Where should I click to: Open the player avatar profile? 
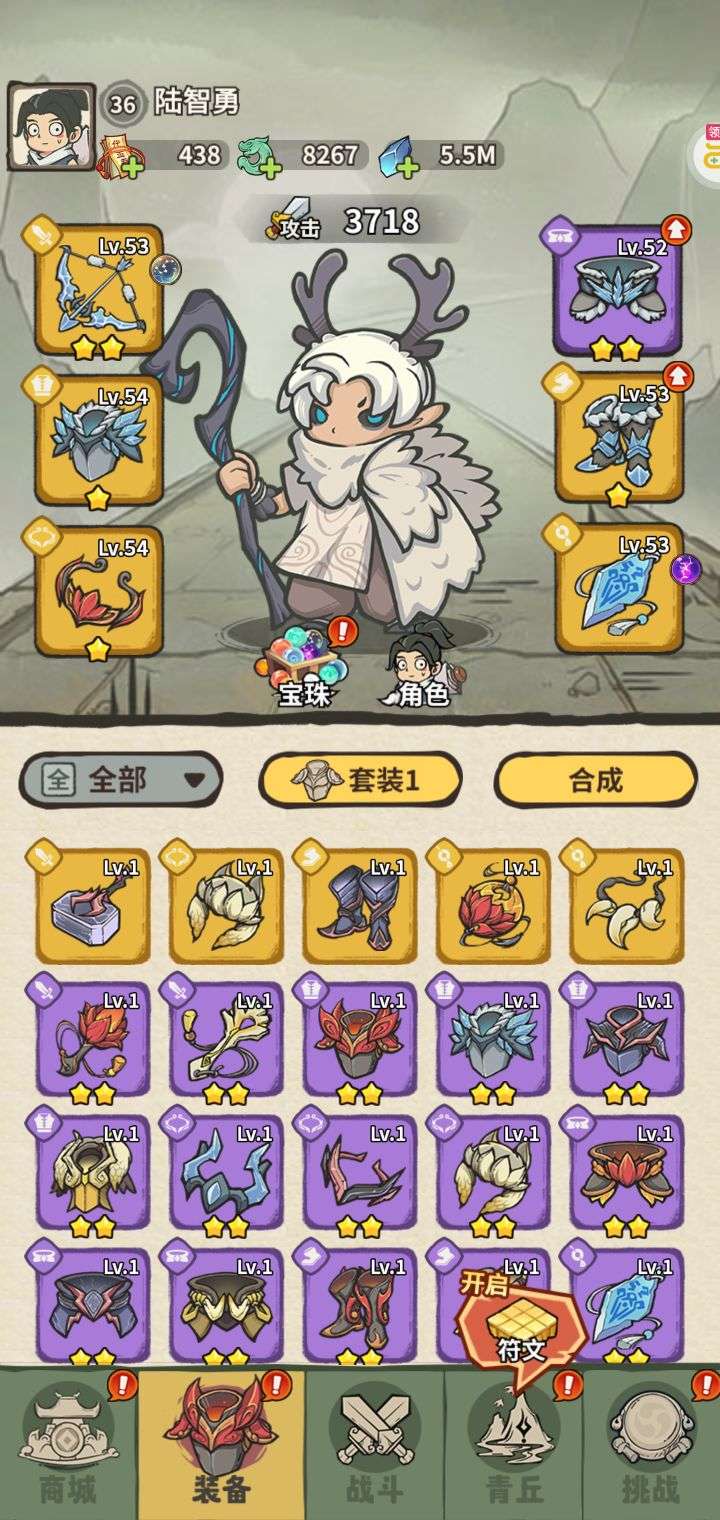click(x=52, y=127)
